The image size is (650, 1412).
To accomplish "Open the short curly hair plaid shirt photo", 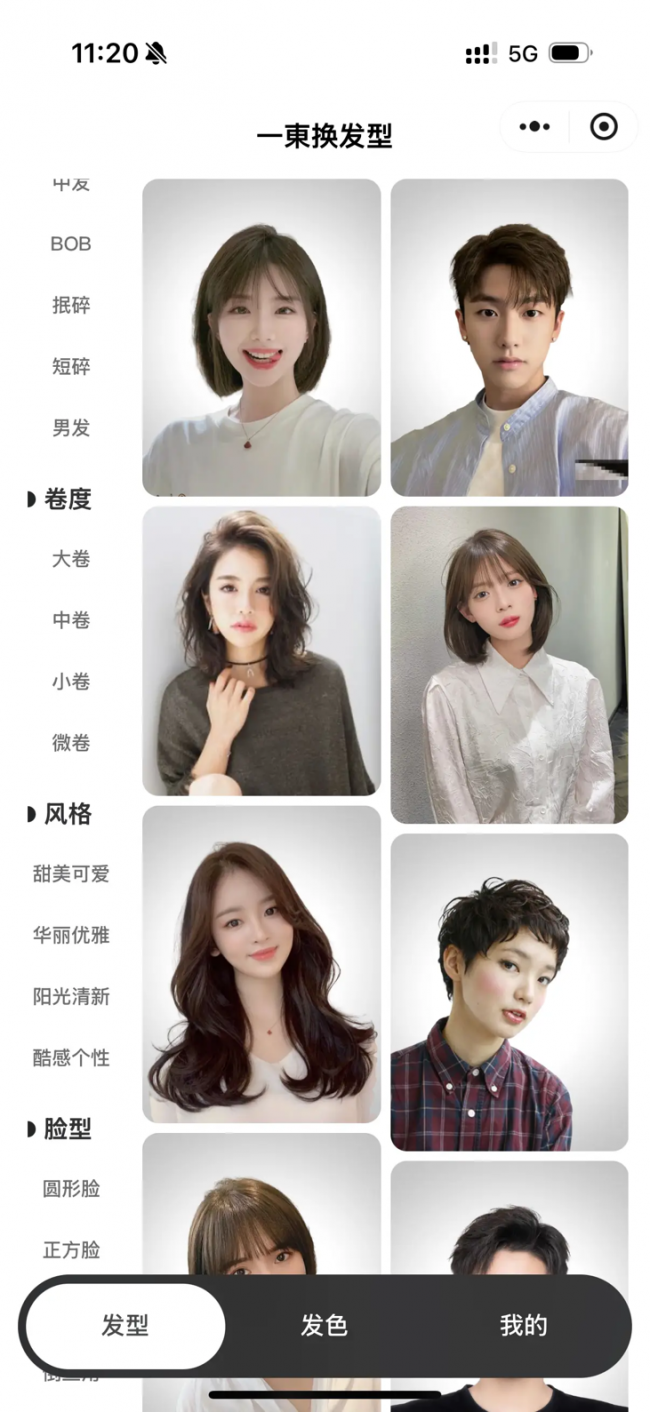I will pyautogui.click(x=509, y=992).
